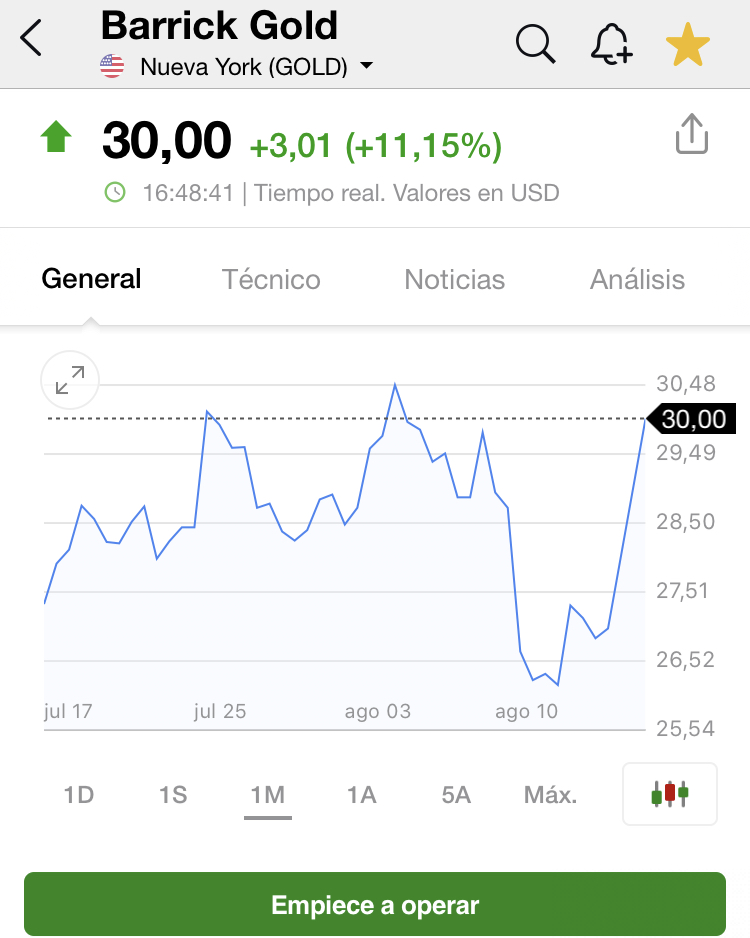Select the 1S chart range
Image resolution: width=750 pixels, height=938 pixels.
pyautogui.click(x=173, y=795)
